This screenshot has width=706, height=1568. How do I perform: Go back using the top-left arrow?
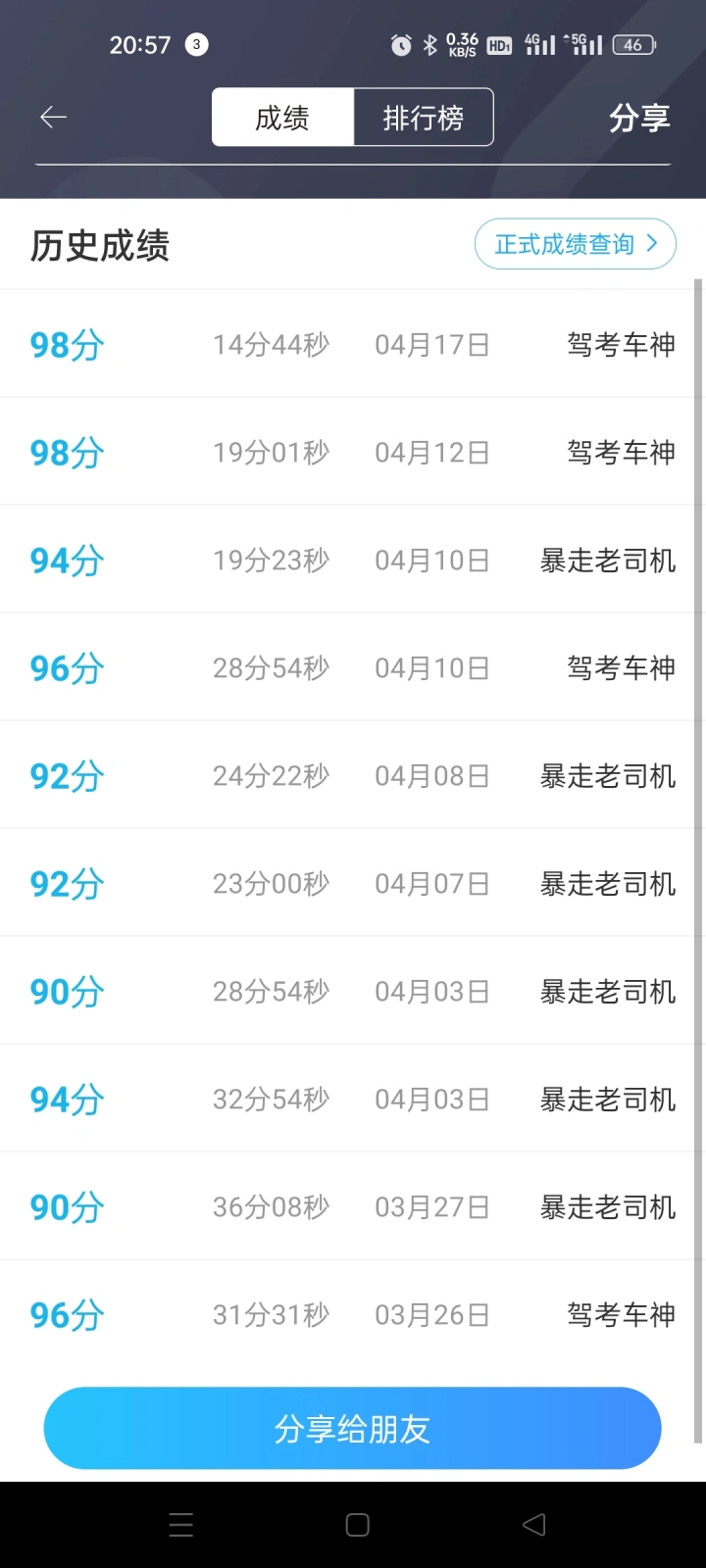[53, 118]
